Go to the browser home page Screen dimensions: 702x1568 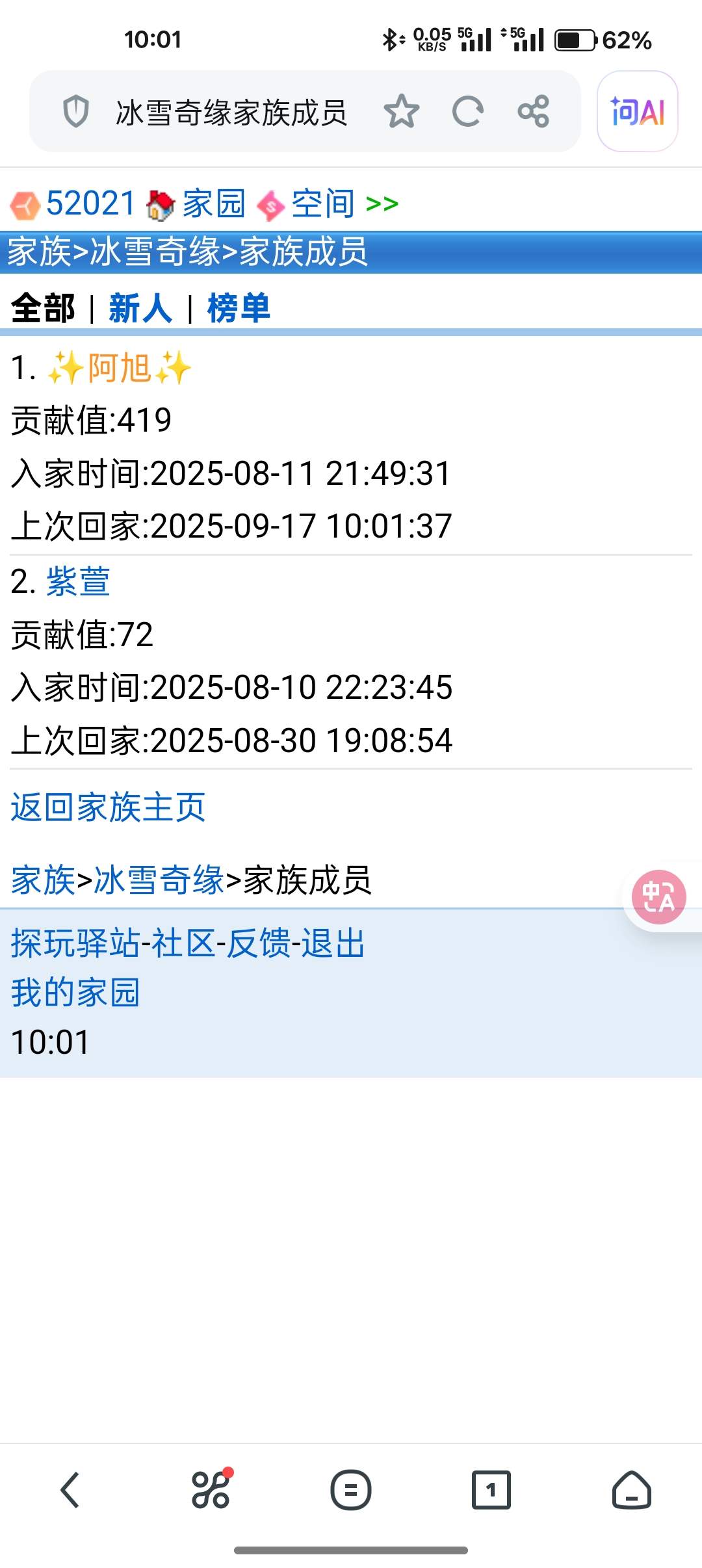point(631,1489)
